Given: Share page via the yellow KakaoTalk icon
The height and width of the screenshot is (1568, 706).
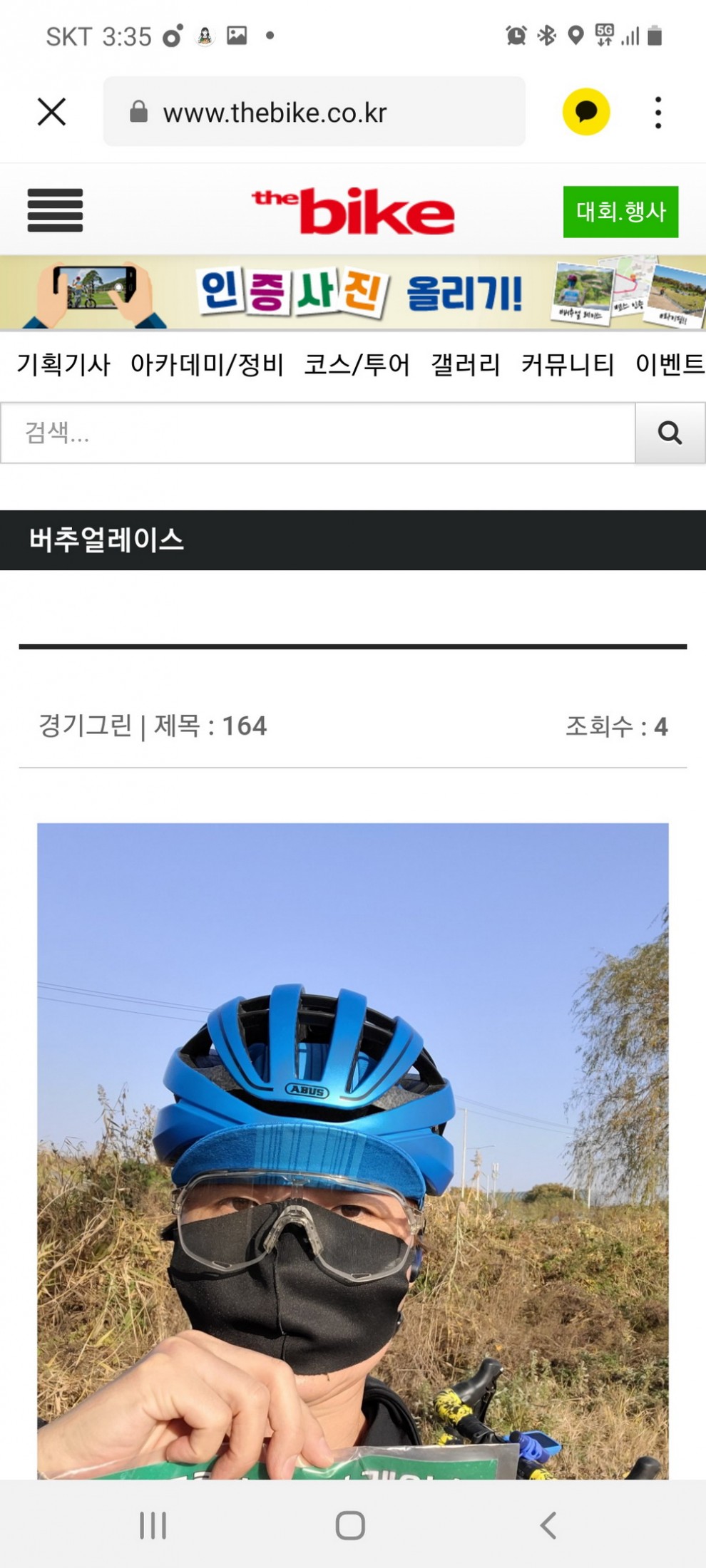Looking at the screenshot, I should point(585,112).
